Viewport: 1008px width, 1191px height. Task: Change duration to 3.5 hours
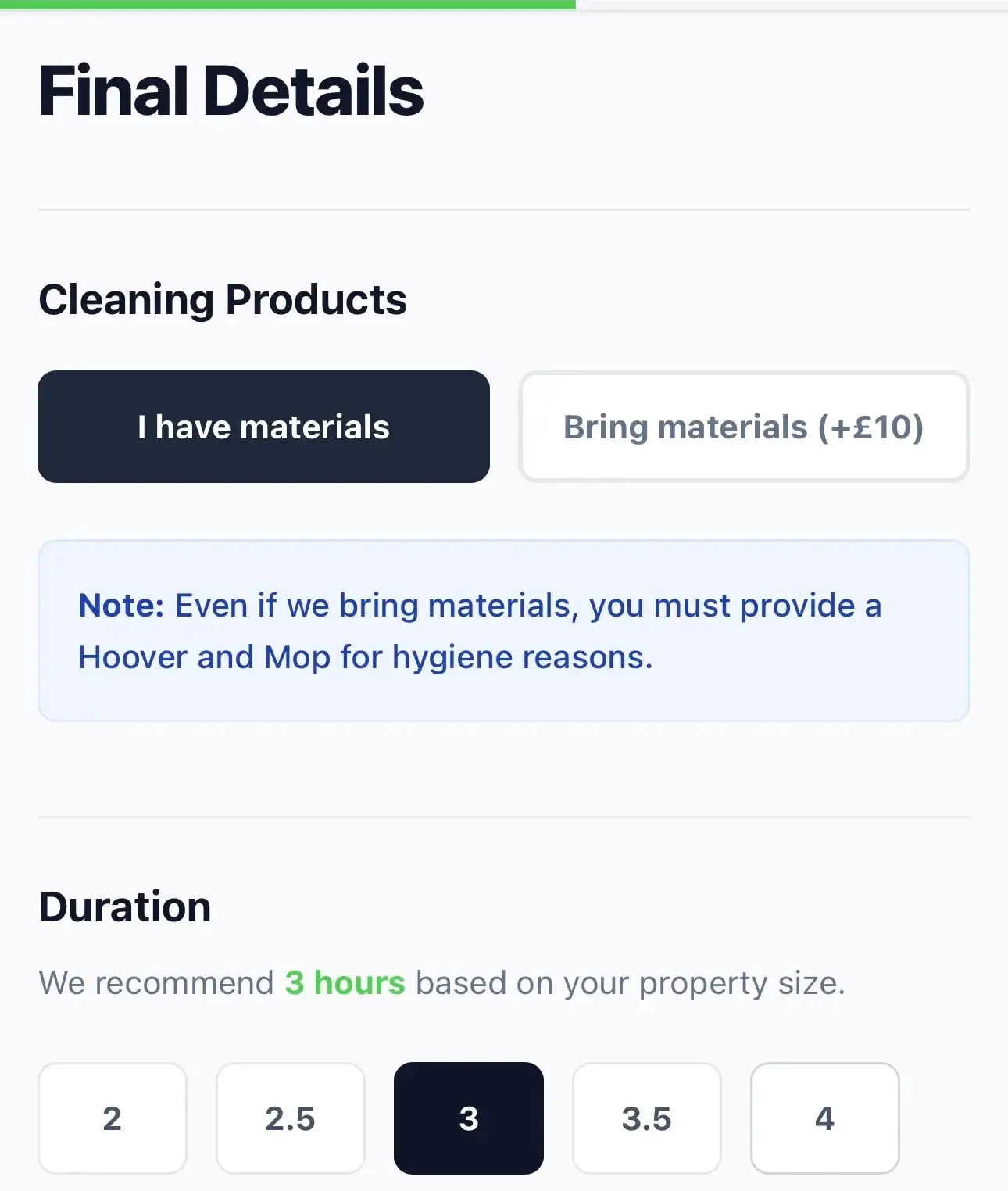[646, 1118]
